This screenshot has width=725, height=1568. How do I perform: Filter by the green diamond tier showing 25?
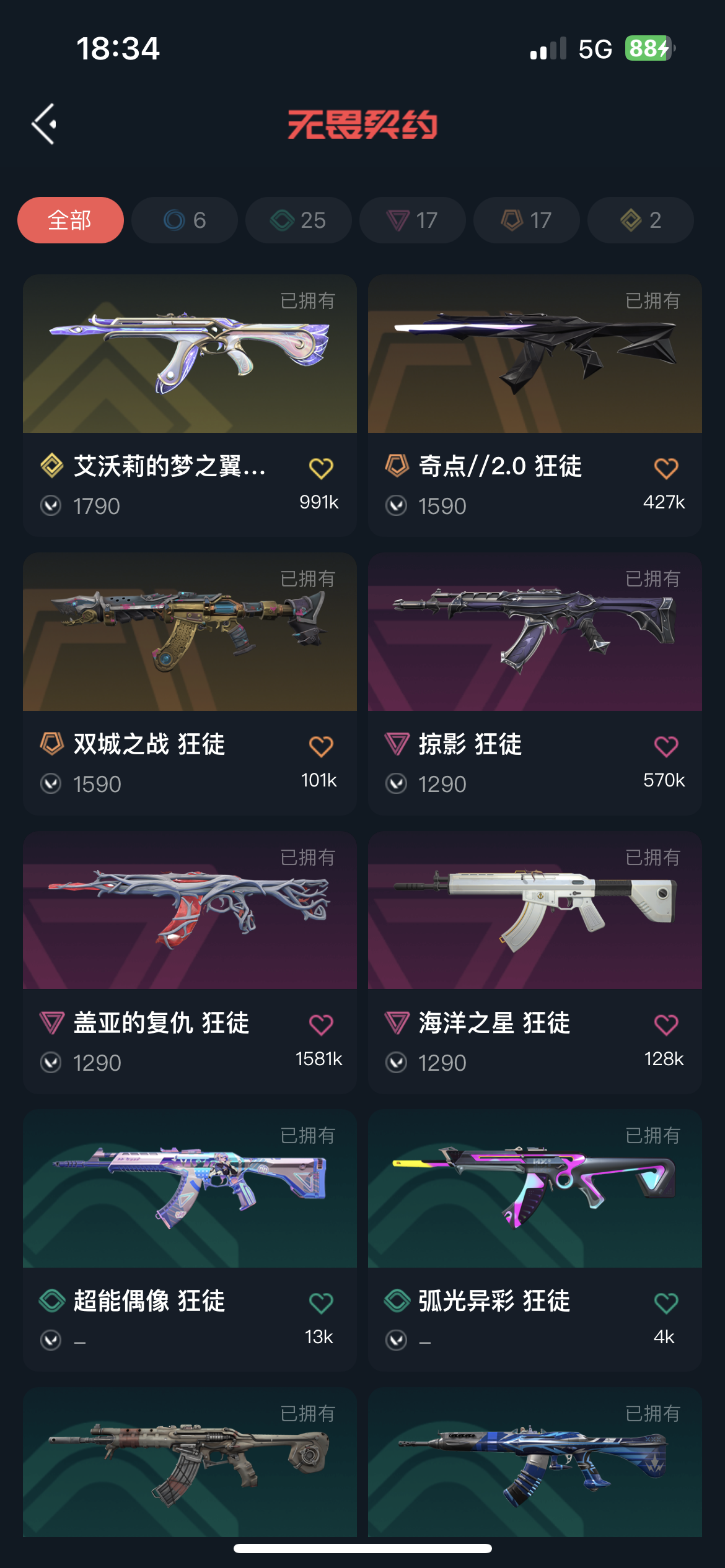pos(299,220)
